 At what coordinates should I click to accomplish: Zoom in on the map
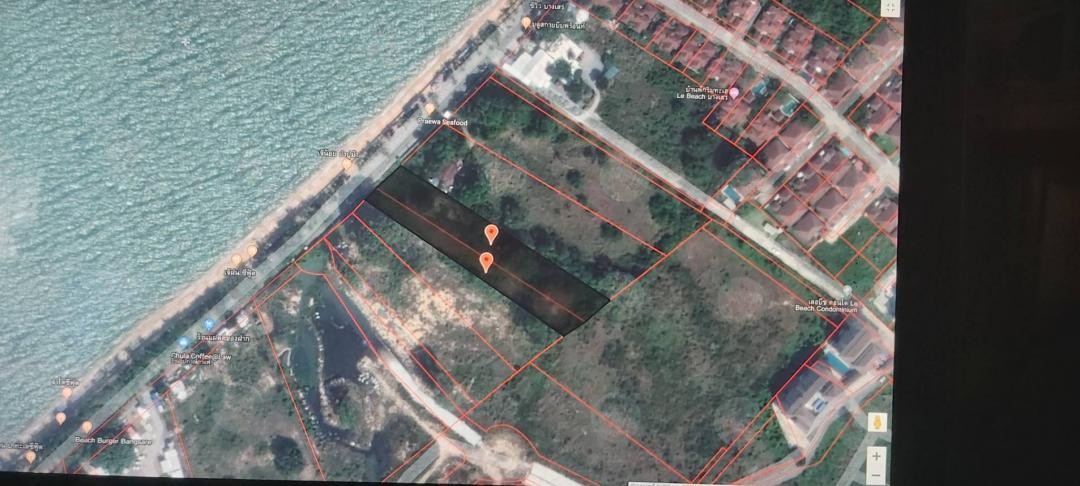click(x=877, y=455)
